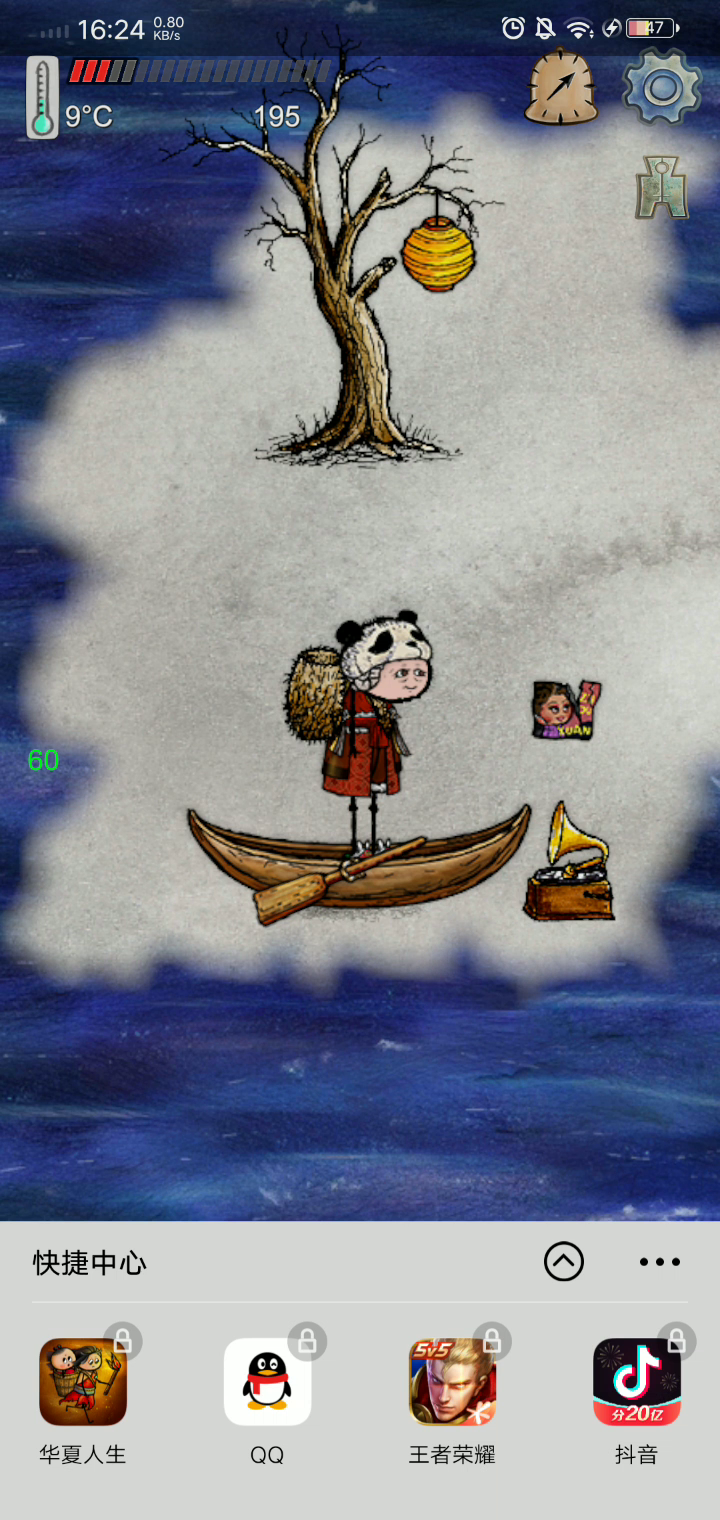Pick up the sticker item near the gramophone
The image size is (720, 1520).
pos(567,710)
